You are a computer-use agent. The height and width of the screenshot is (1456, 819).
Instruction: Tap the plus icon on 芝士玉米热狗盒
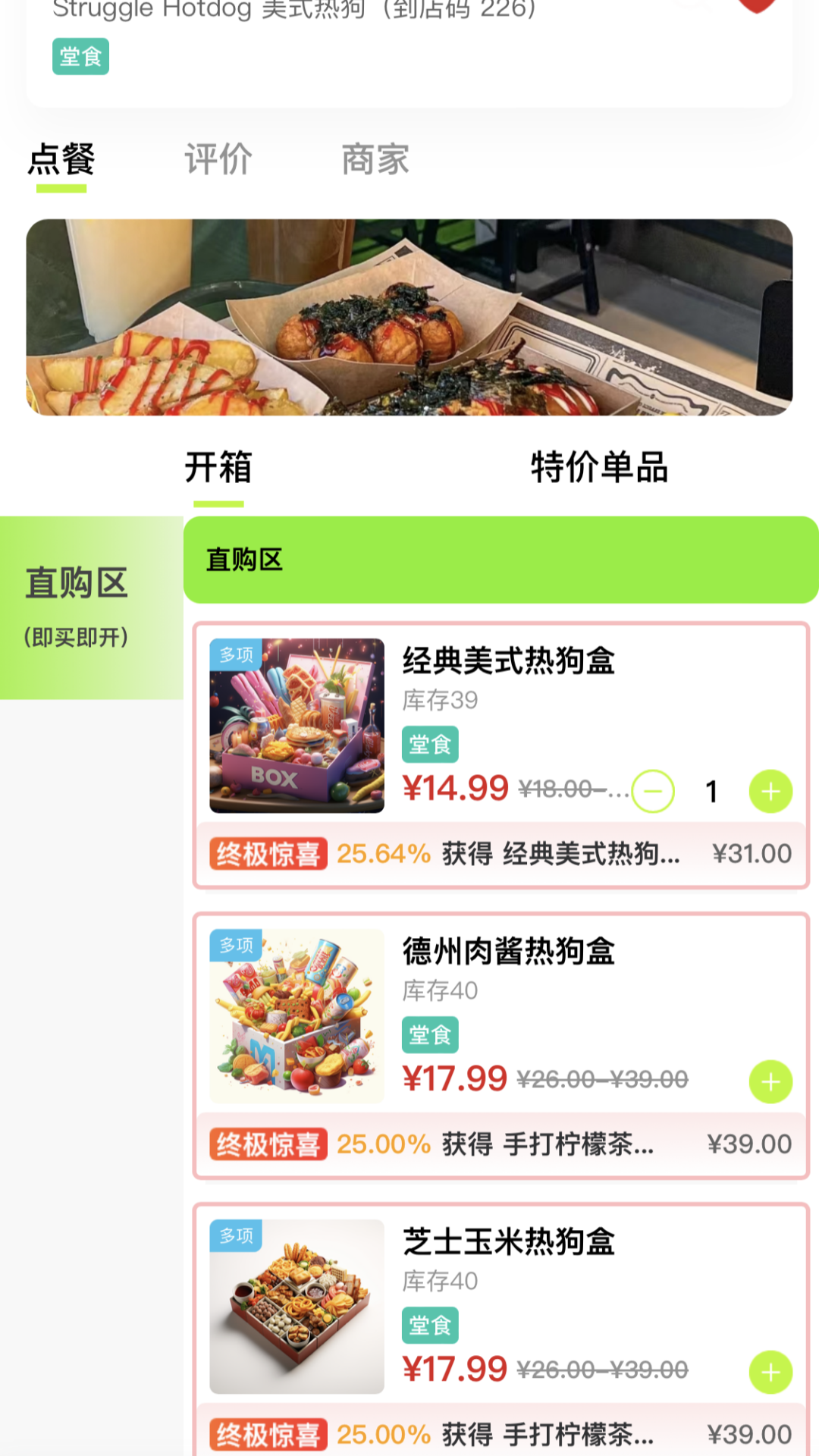coord(770,1371)
